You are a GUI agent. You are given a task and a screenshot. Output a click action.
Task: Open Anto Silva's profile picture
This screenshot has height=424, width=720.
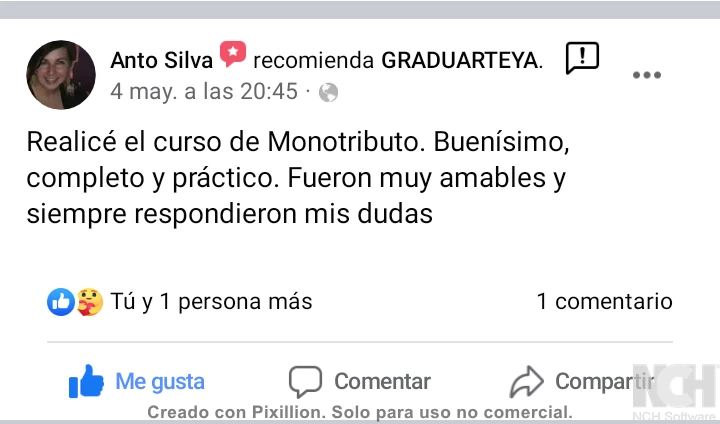(61, 75)
